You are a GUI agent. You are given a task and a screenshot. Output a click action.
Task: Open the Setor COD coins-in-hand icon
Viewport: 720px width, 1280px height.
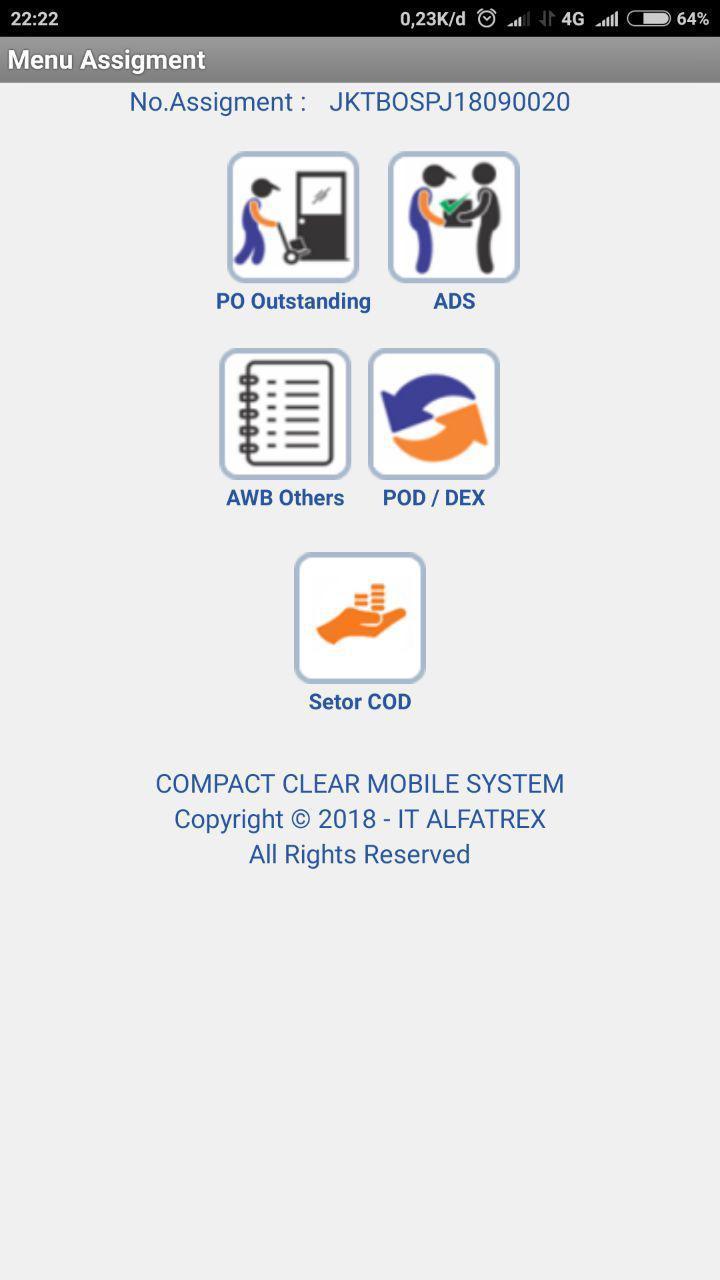(x=359, y=617)
